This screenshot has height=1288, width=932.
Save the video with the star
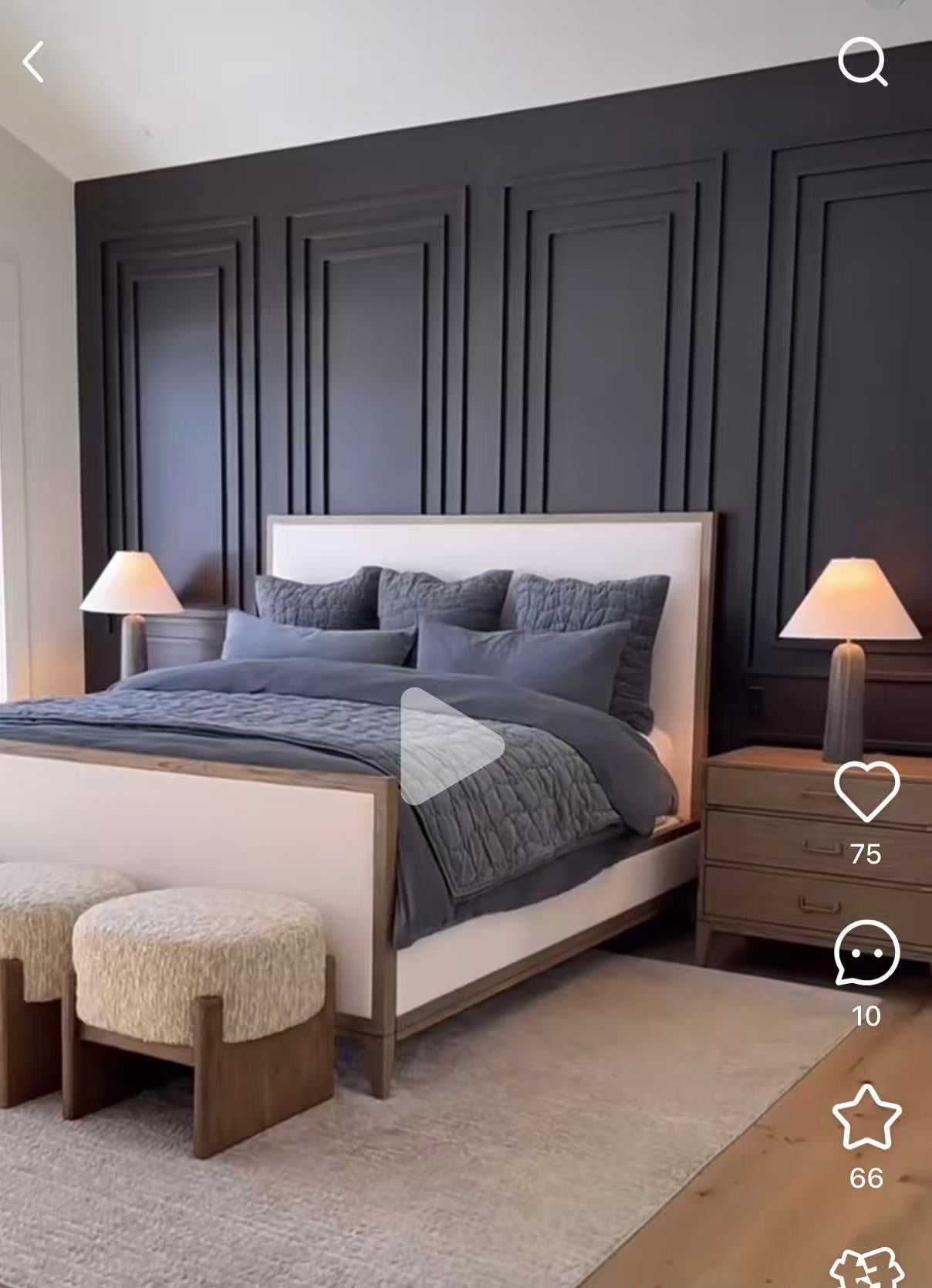(866, 1117)
